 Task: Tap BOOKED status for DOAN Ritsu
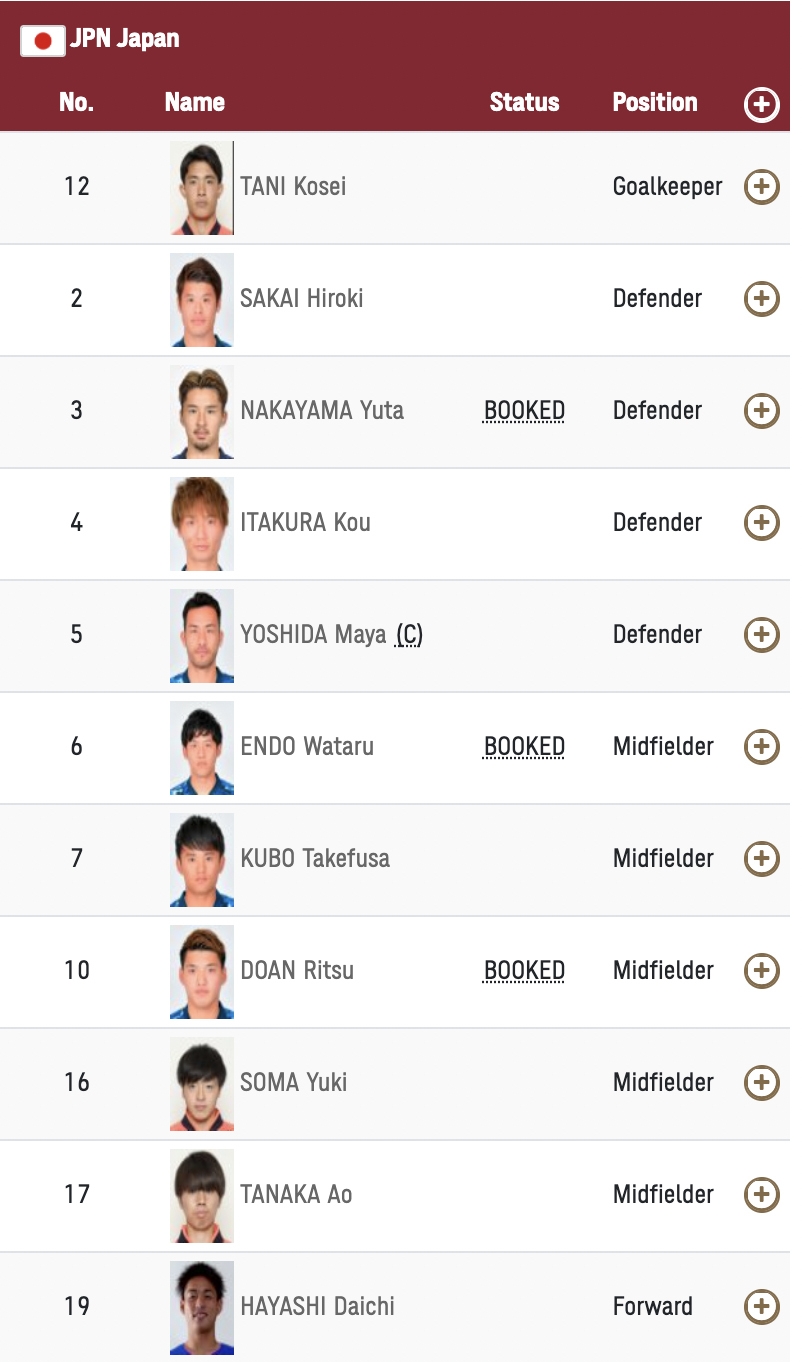524,971
